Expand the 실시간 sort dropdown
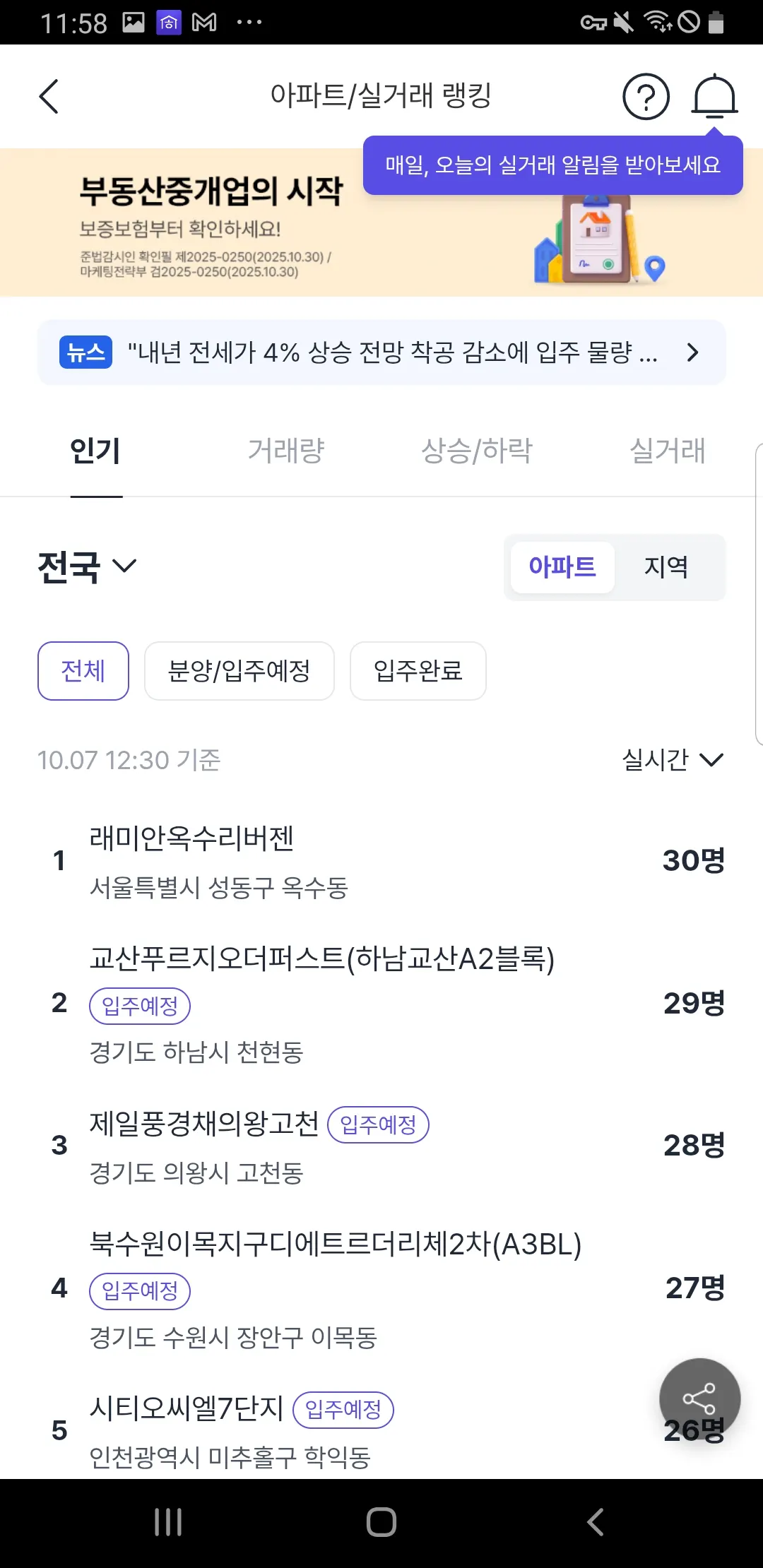This screenshot has height=1568, width=763. click(x=673, y=760)
